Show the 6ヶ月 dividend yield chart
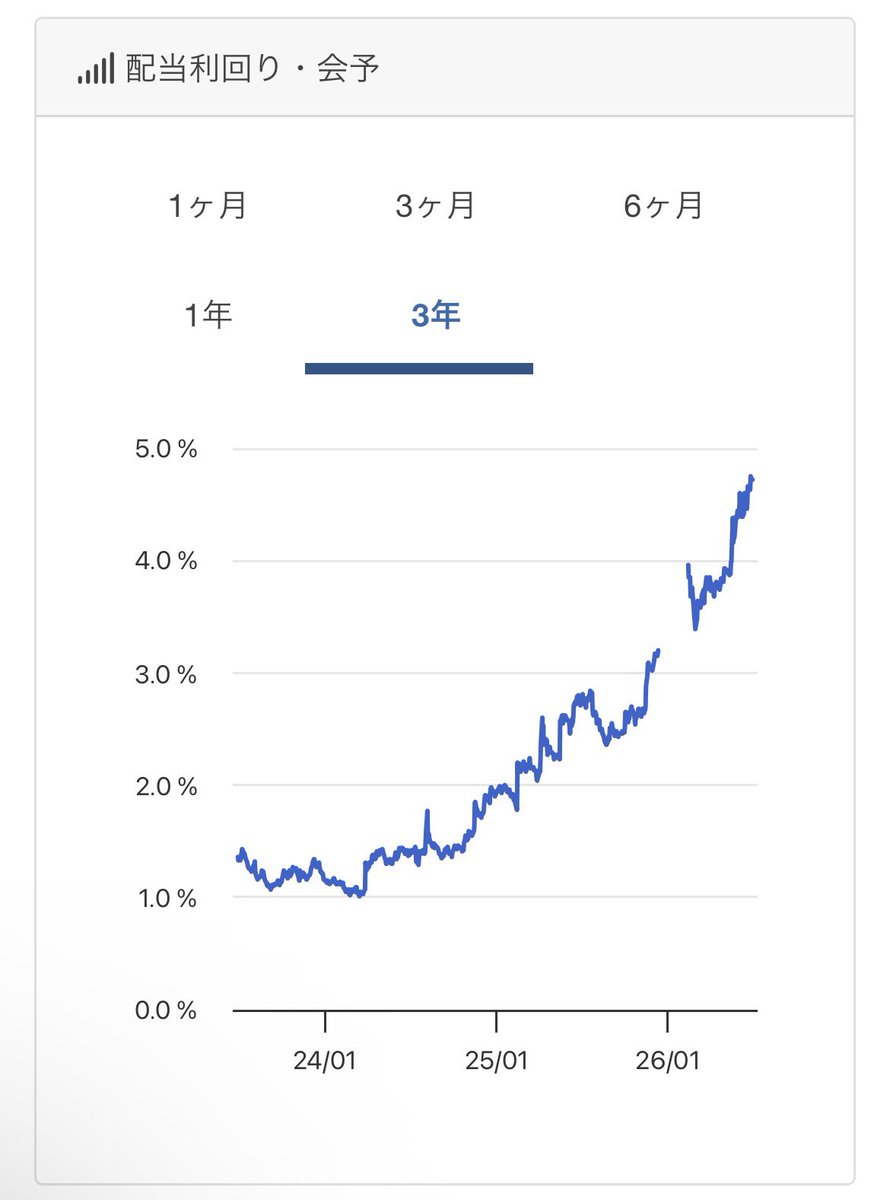This screenshot has width=890, height=1200. coord(663,207)
